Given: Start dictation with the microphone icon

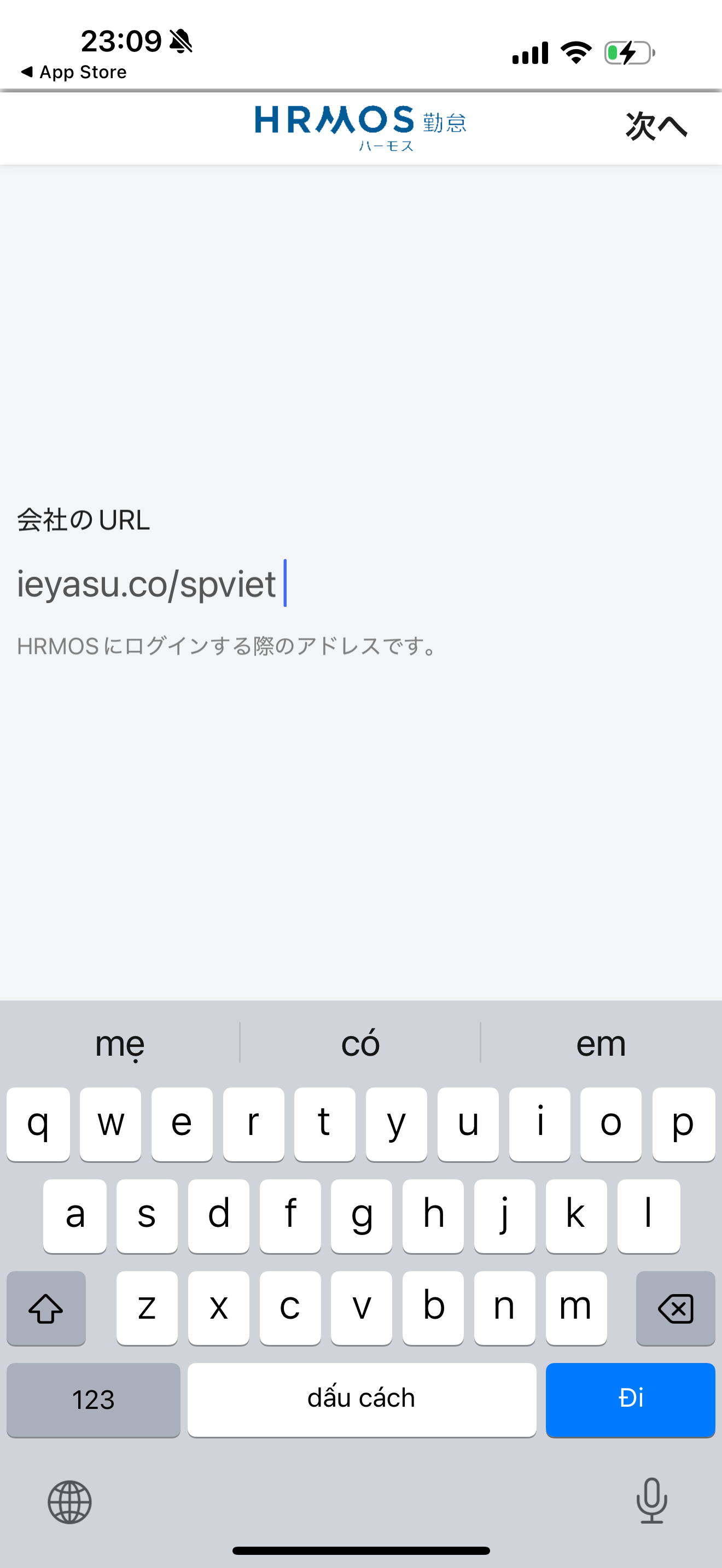Looking at the screenshot, I should pyautogui.click(x=651, y=1500).
